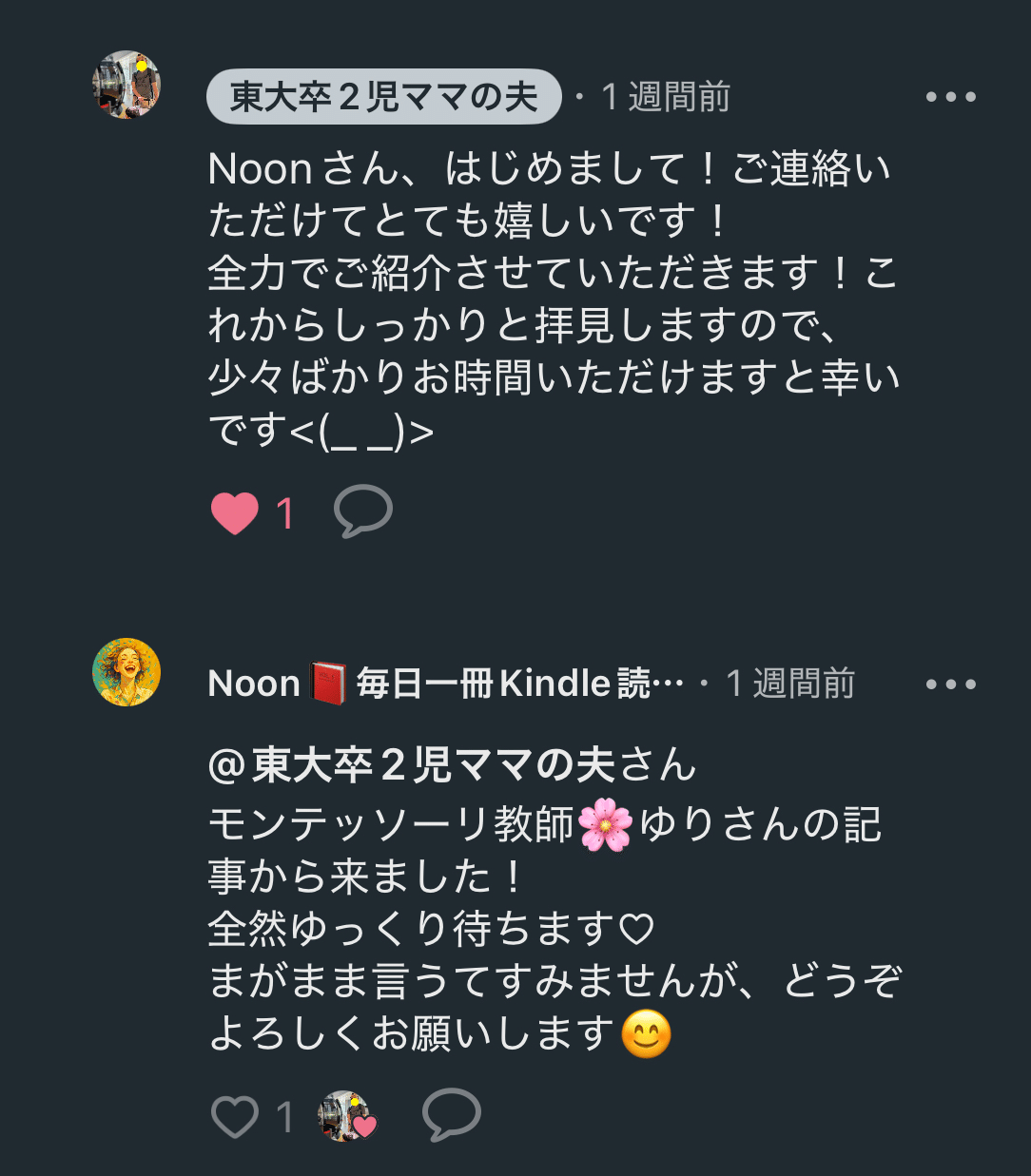Viewport: 1031px width, 1176px height.
Task: Open the reply bubble on Noon's comment
Action: 451,1113
